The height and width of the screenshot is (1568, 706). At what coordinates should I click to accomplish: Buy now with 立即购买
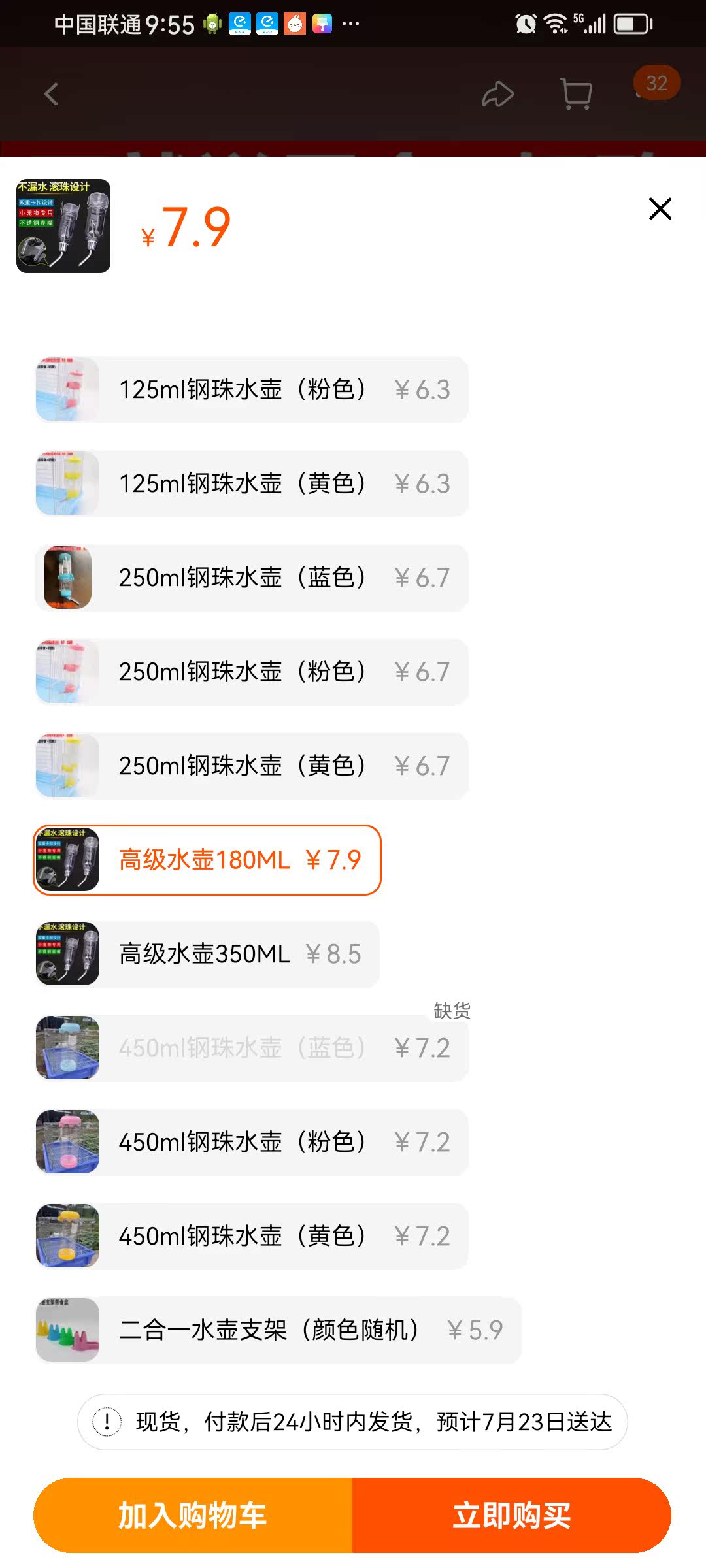click(512, 1516)
